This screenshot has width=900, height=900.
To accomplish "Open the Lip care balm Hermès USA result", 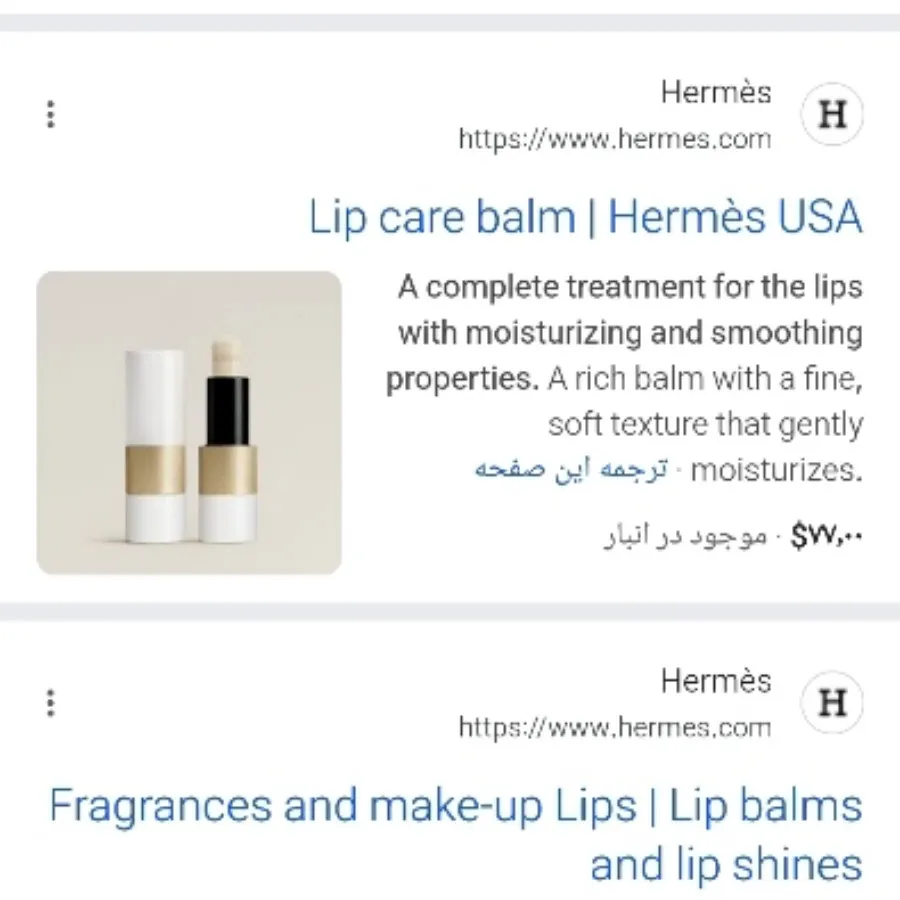I will coord(585,217).
